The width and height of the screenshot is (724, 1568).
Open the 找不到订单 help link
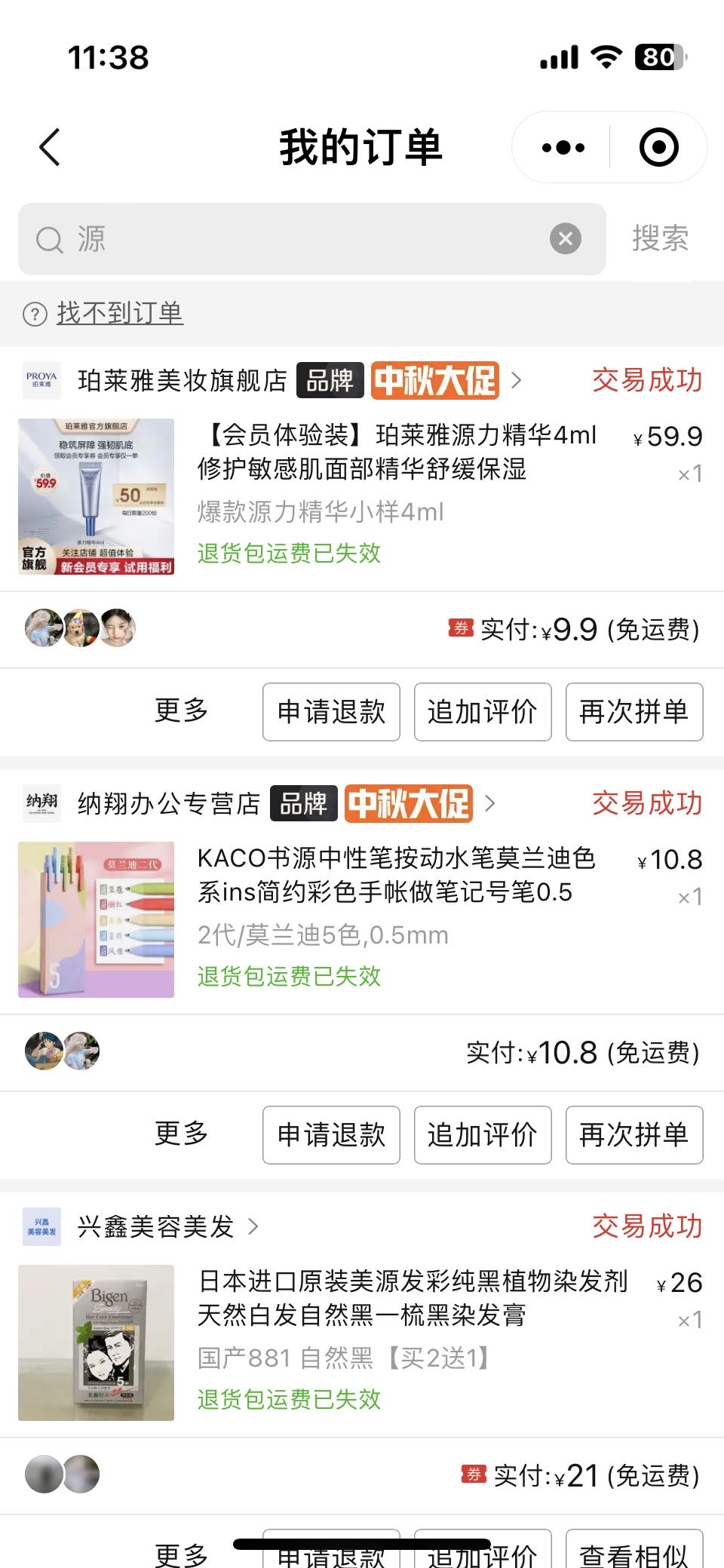pos(120,313)
